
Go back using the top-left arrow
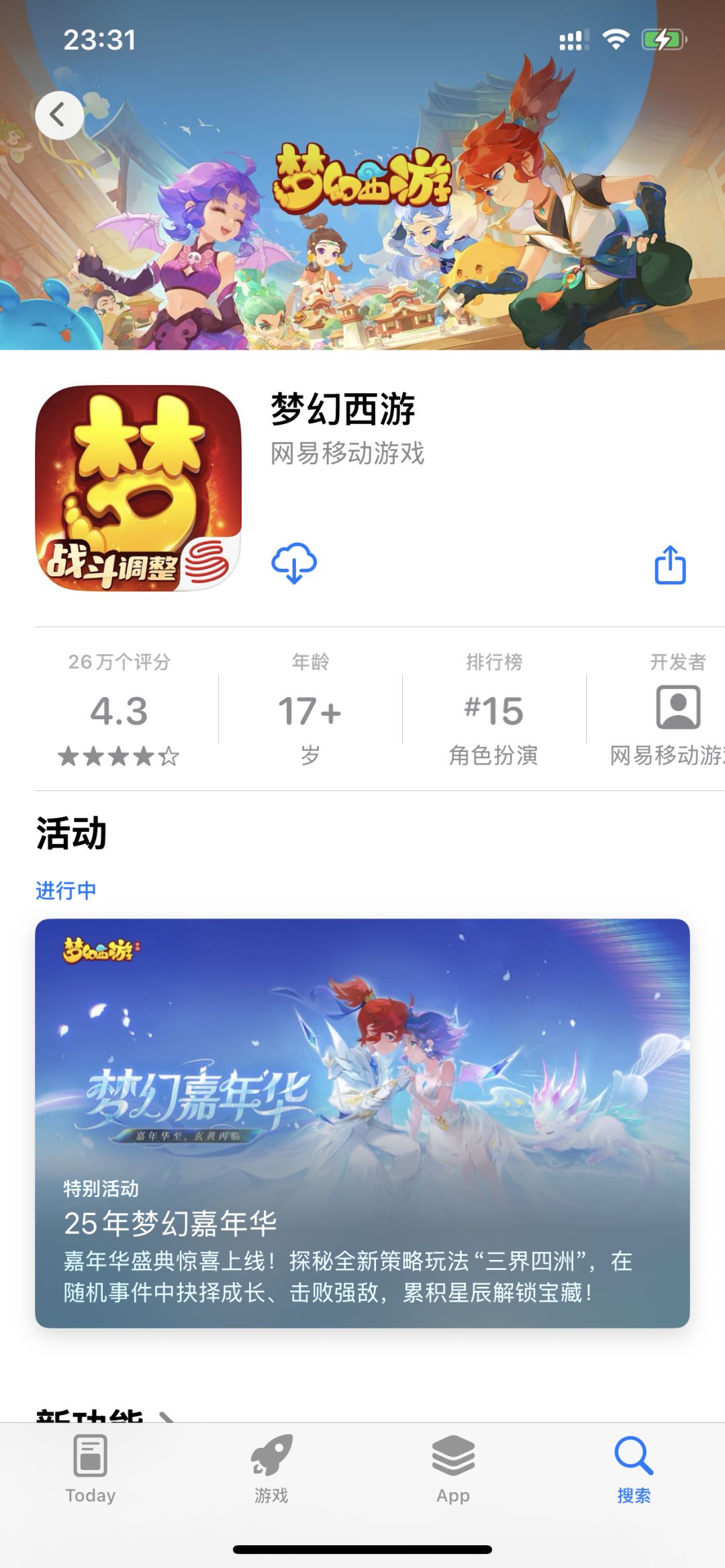(59, 115)
